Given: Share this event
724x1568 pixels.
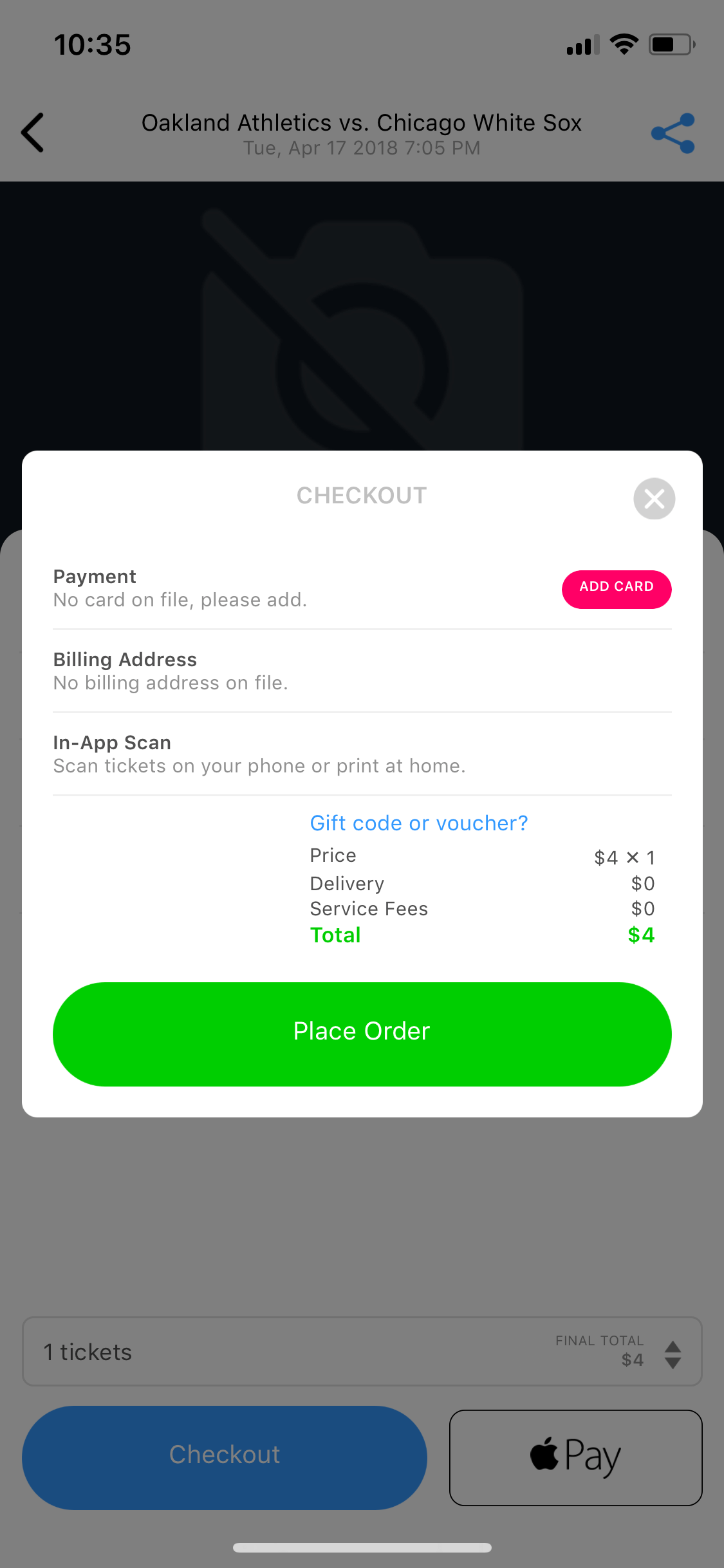Looking at the screenshot, I should pyautogui.click(x=673, y=133).
